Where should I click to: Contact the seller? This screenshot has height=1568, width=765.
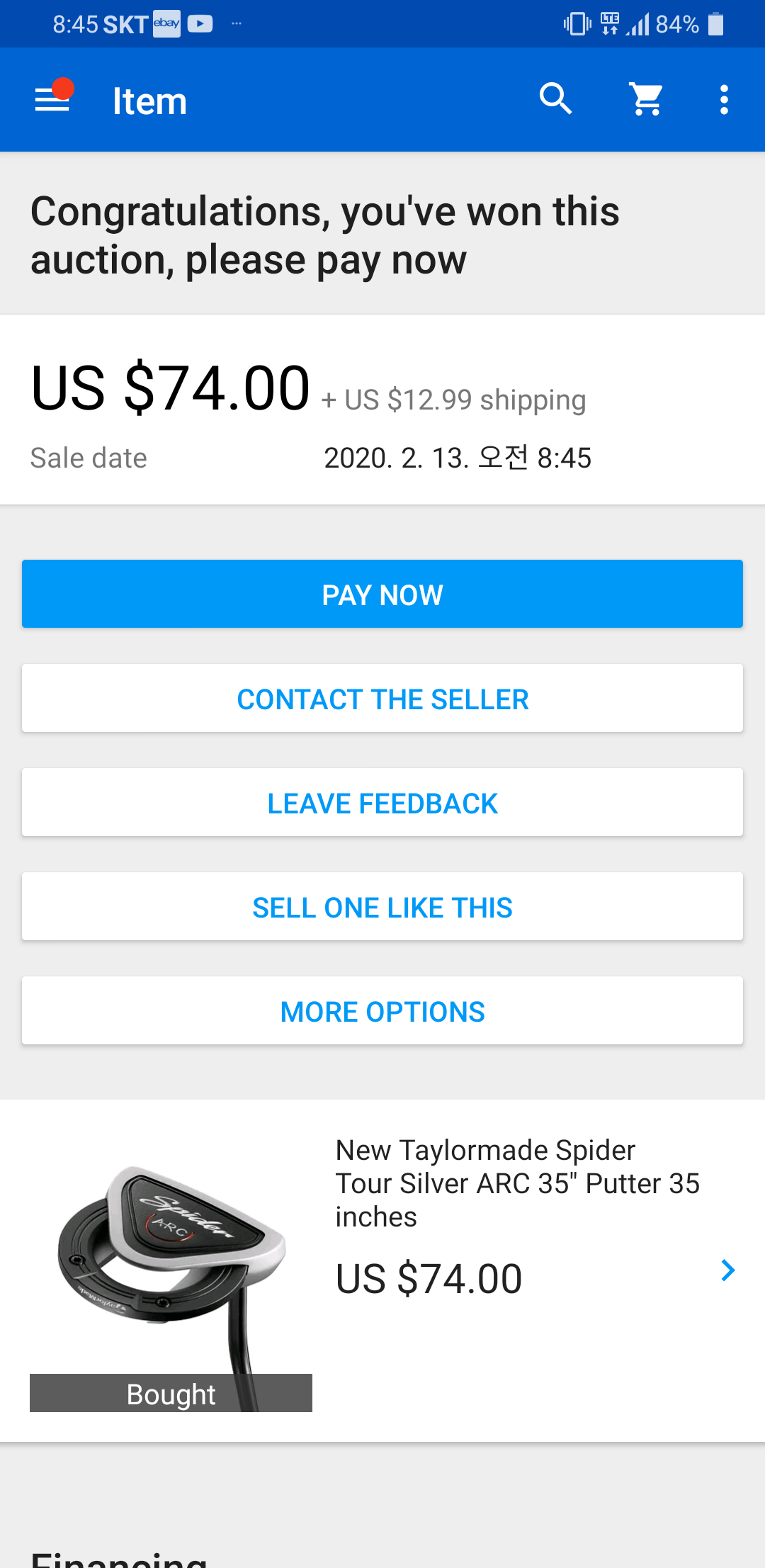tap(382, 698)
